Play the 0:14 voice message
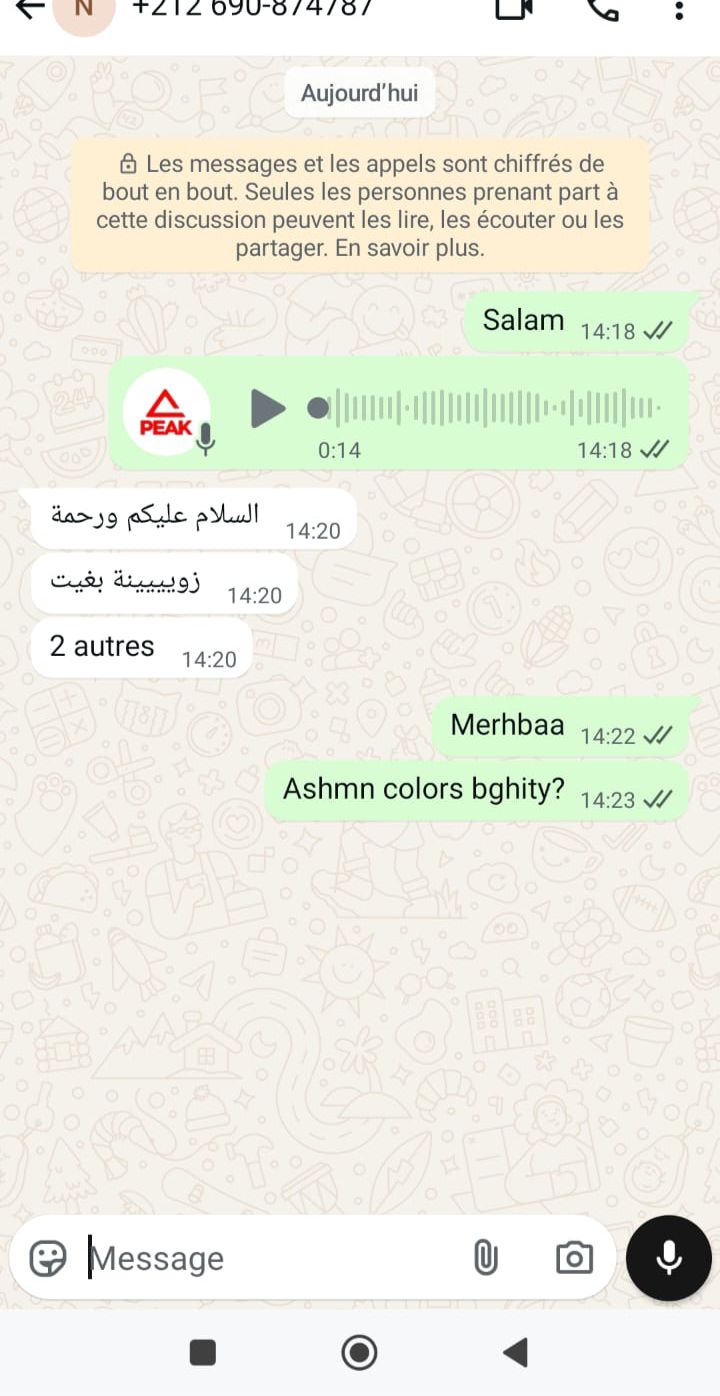 coord(266,408)
